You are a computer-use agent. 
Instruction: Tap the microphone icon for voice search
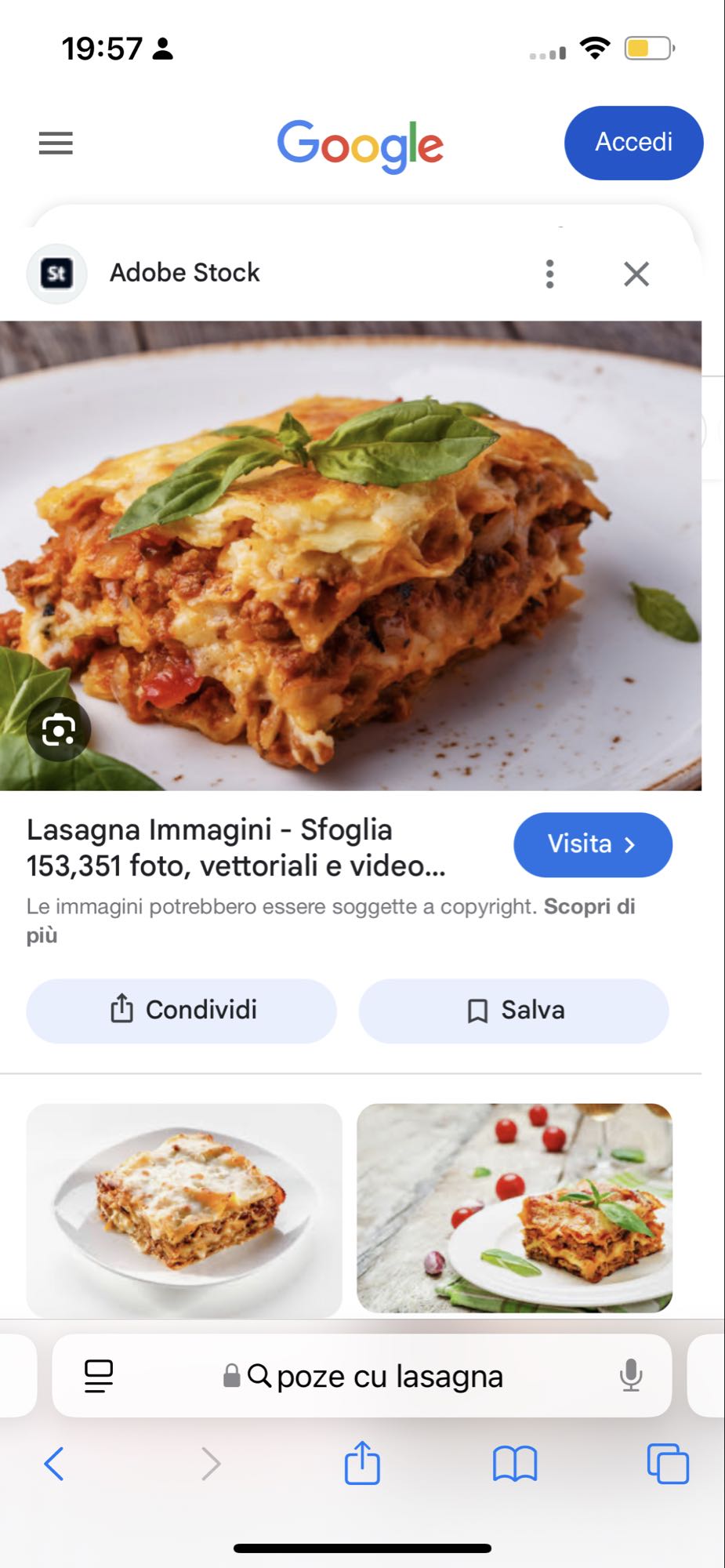click(x=632, y=1376)
